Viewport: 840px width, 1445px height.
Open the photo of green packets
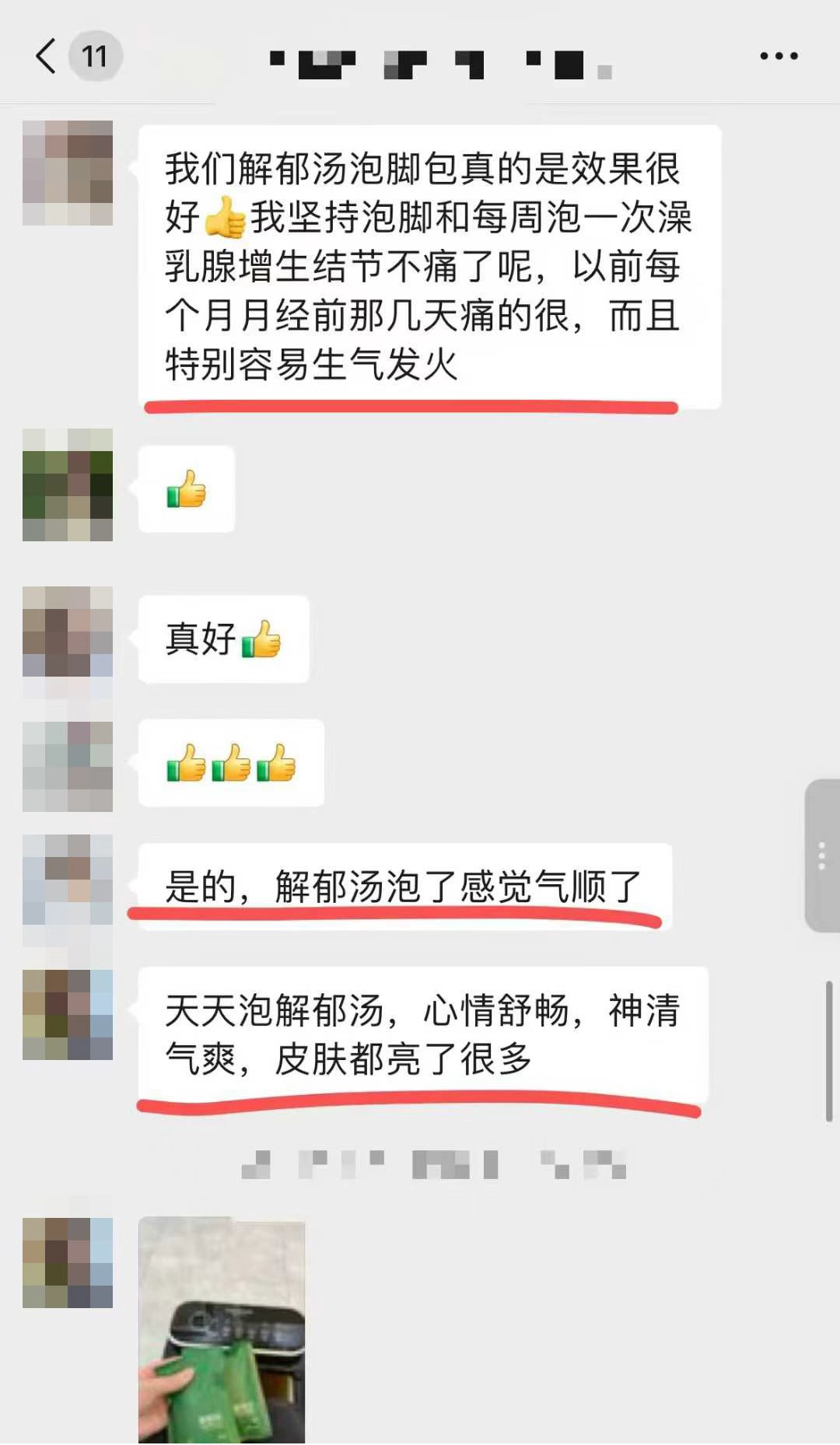point(222,1330)
